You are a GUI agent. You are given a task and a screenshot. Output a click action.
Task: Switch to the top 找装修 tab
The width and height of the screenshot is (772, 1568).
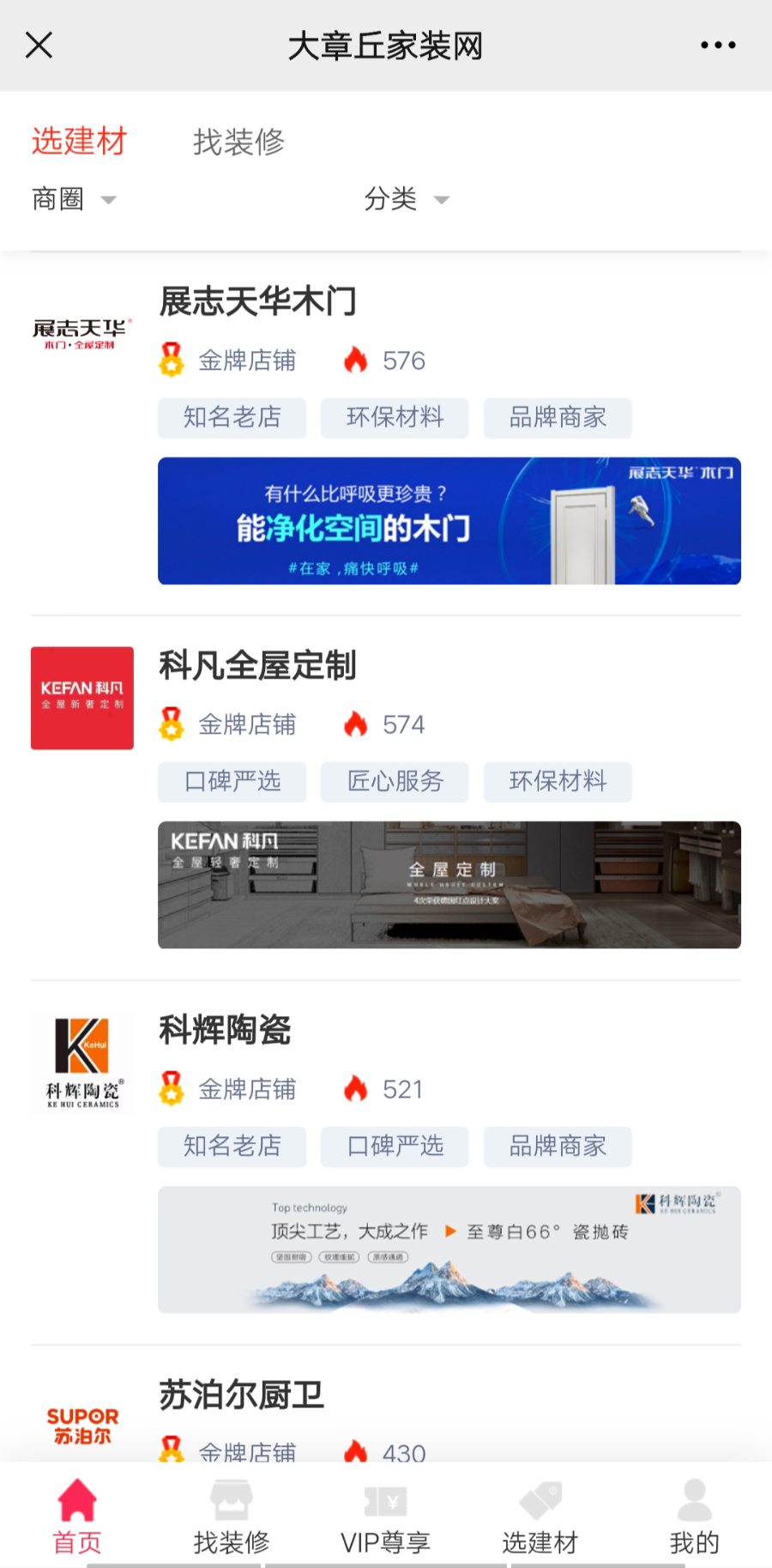tap(238, 142)
